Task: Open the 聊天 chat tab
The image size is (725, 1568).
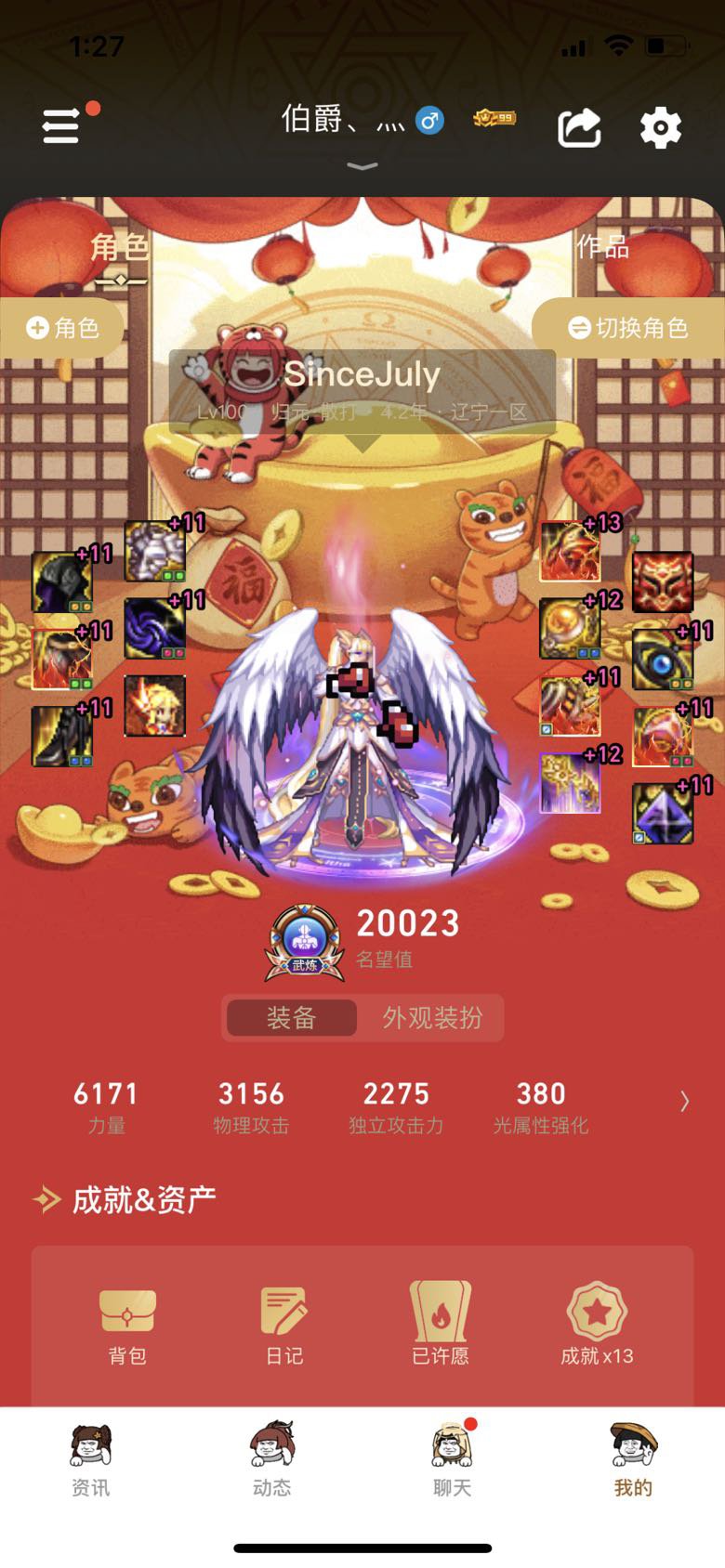Action: coord(453,1459)
